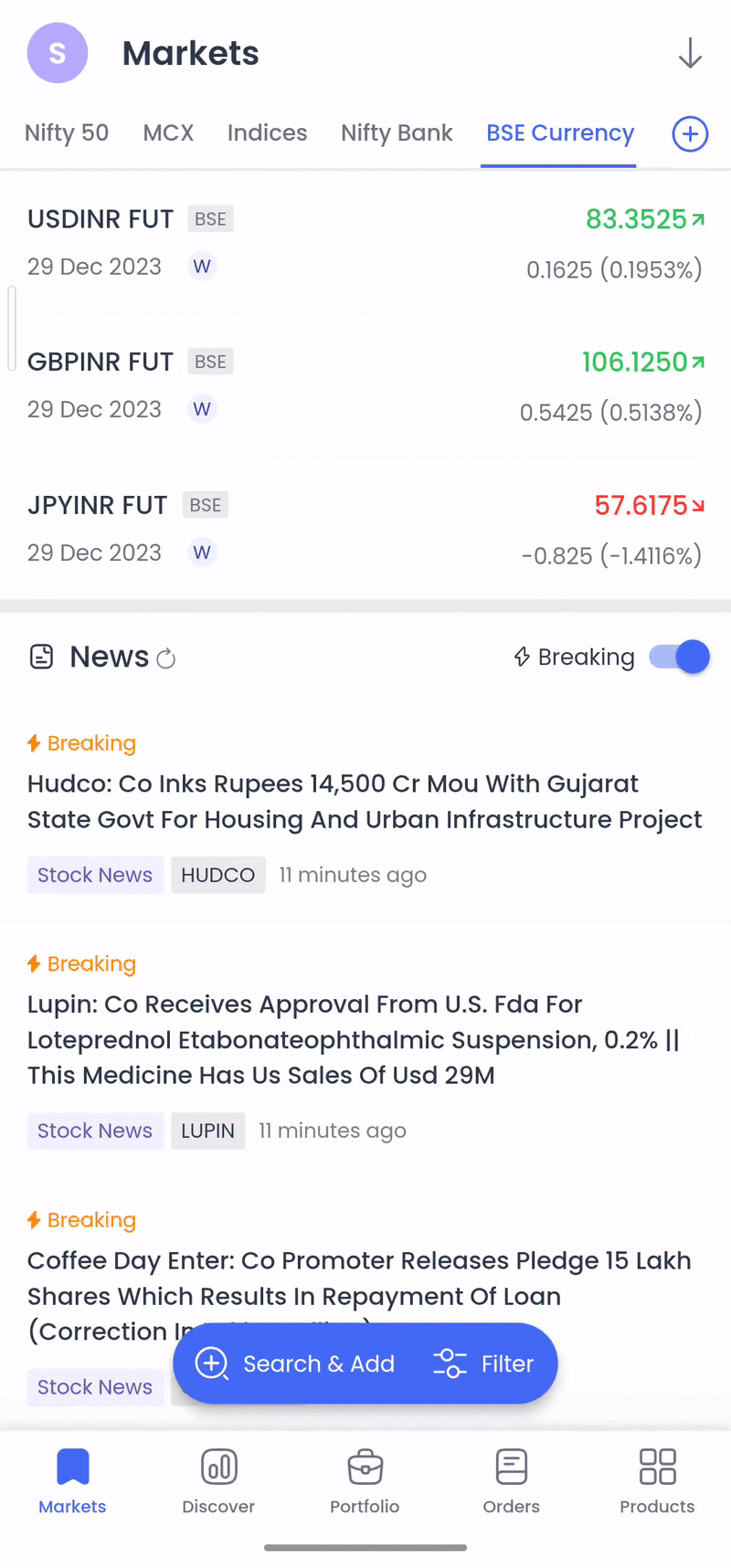Open the Nifty Bank tab
The image size is (731, 1568).
coord(397,133)
